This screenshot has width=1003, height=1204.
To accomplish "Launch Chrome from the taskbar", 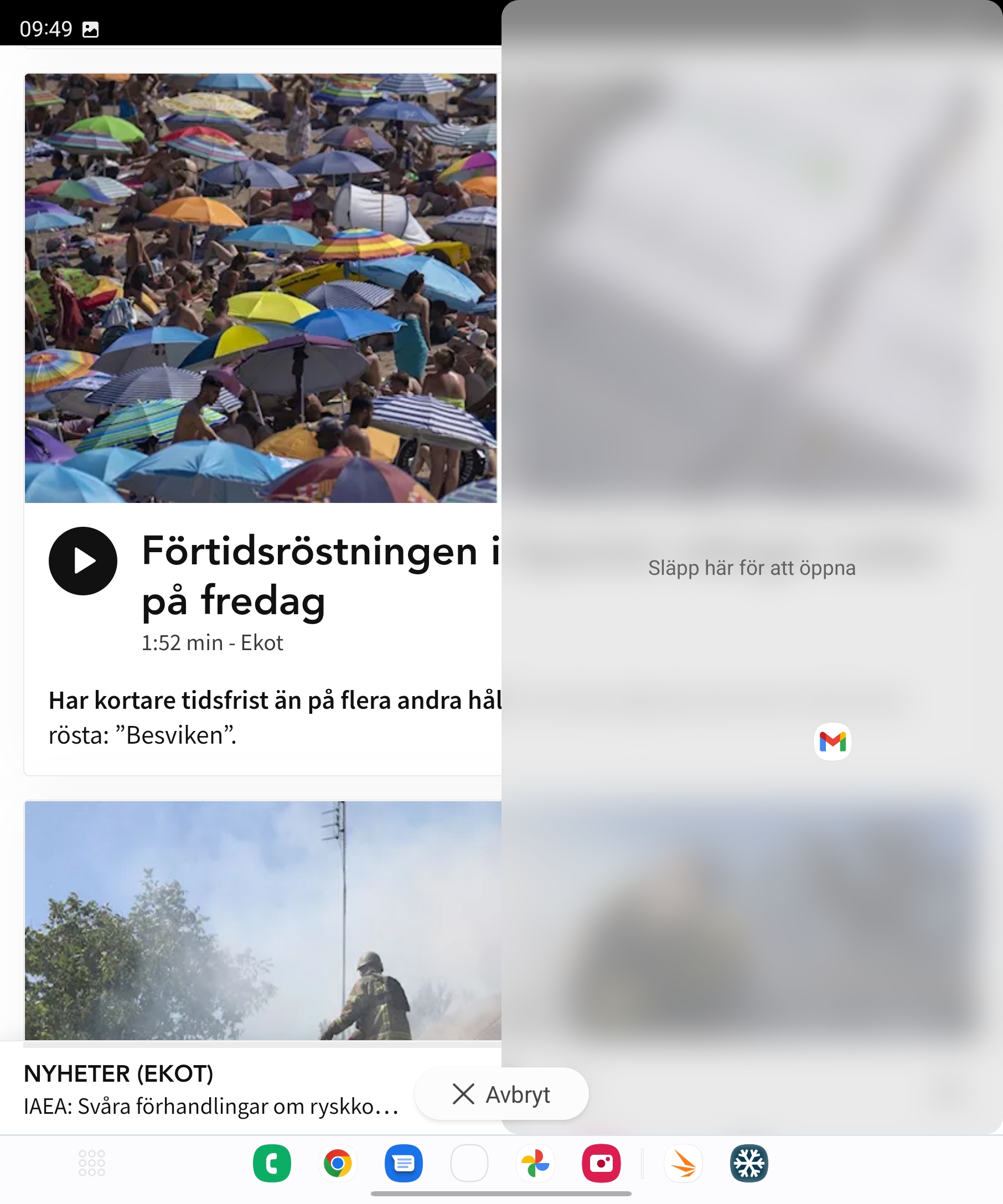I will pos(338,1163).
